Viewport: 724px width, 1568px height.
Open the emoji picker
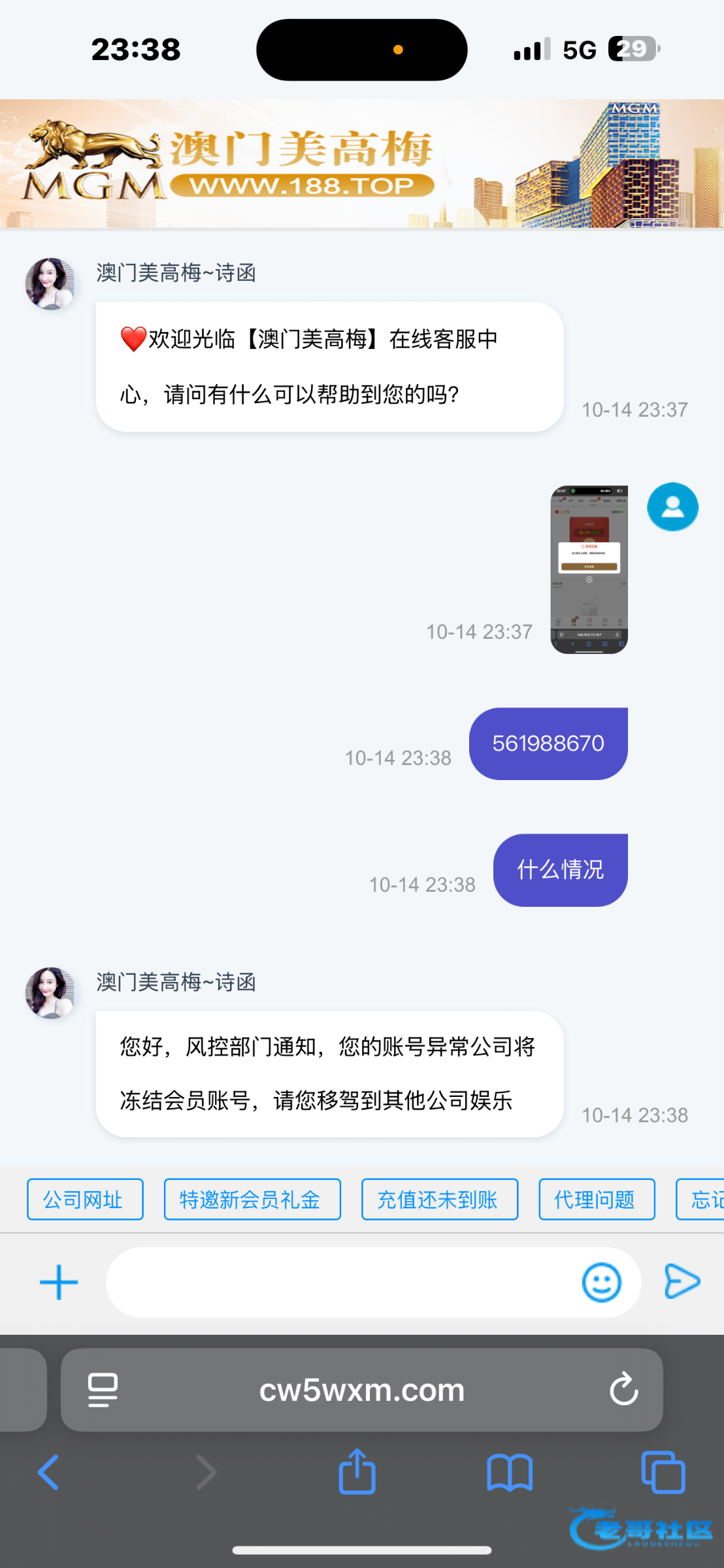[x=601, y=1282]
